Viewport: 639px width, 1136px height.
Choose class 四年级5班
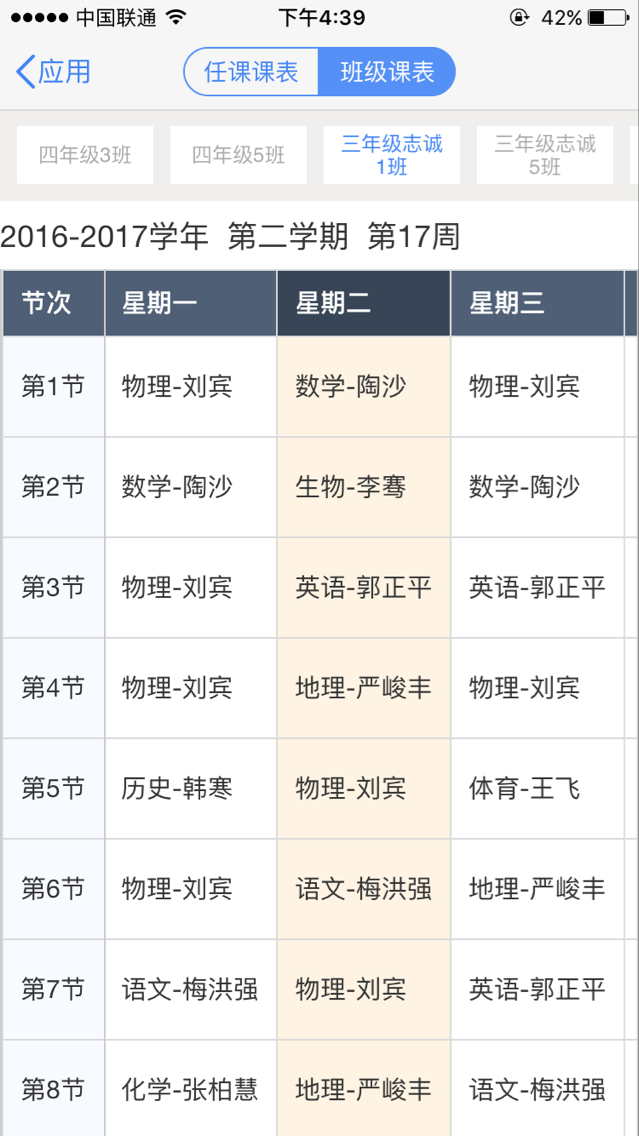click(238, 155)
